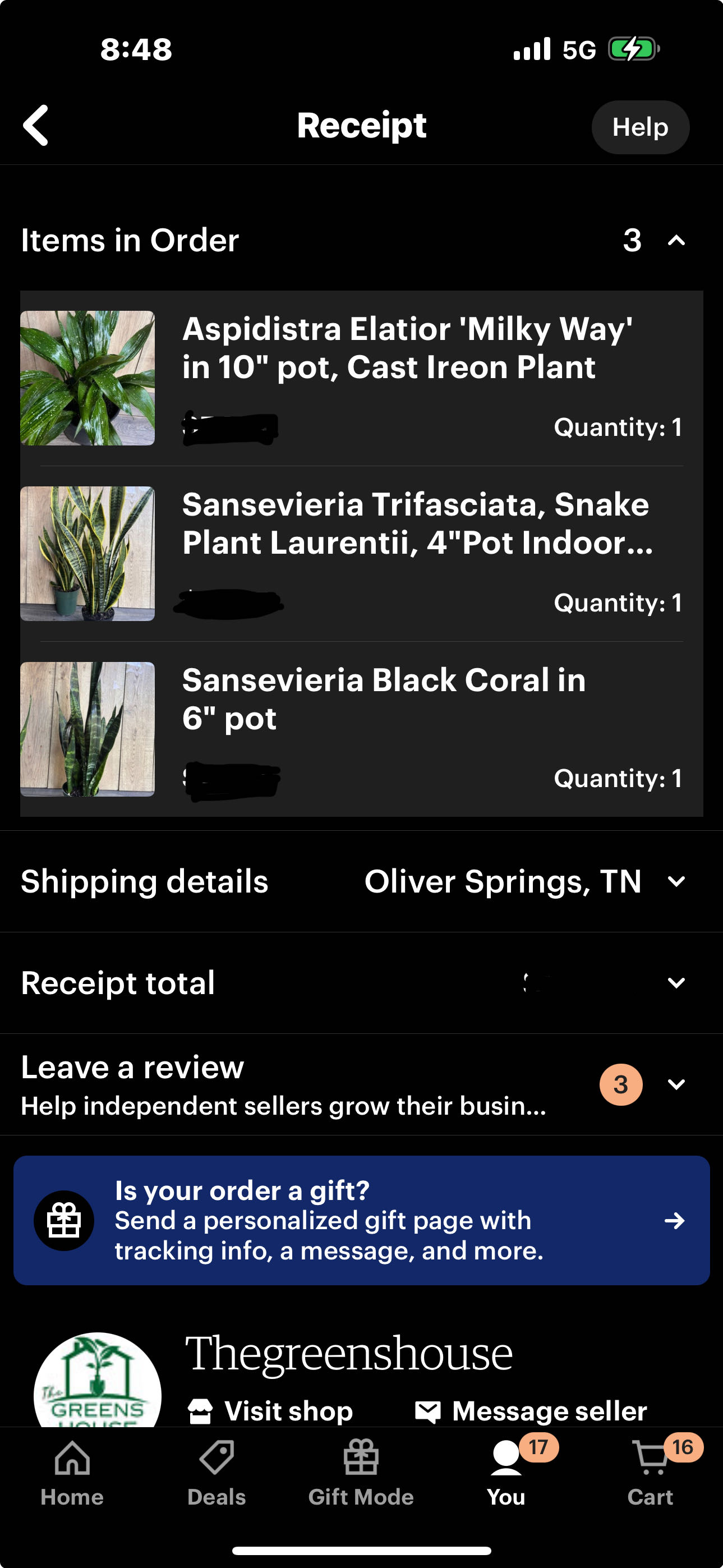Expand the Receipt total section
723x1568 pixels.
676,982
